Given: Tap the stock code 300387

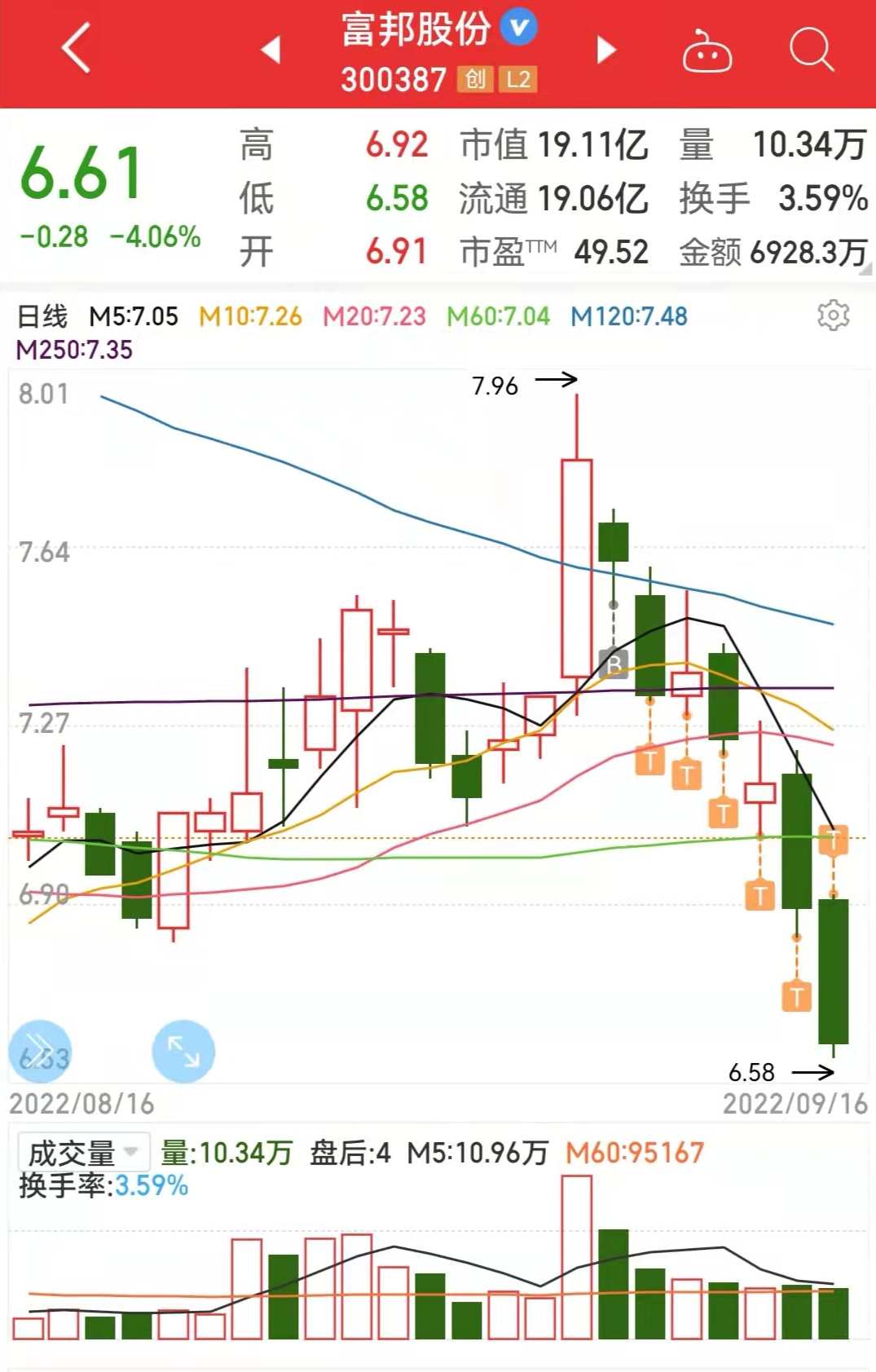Looking at the screenshot, I should click(394, 81).
